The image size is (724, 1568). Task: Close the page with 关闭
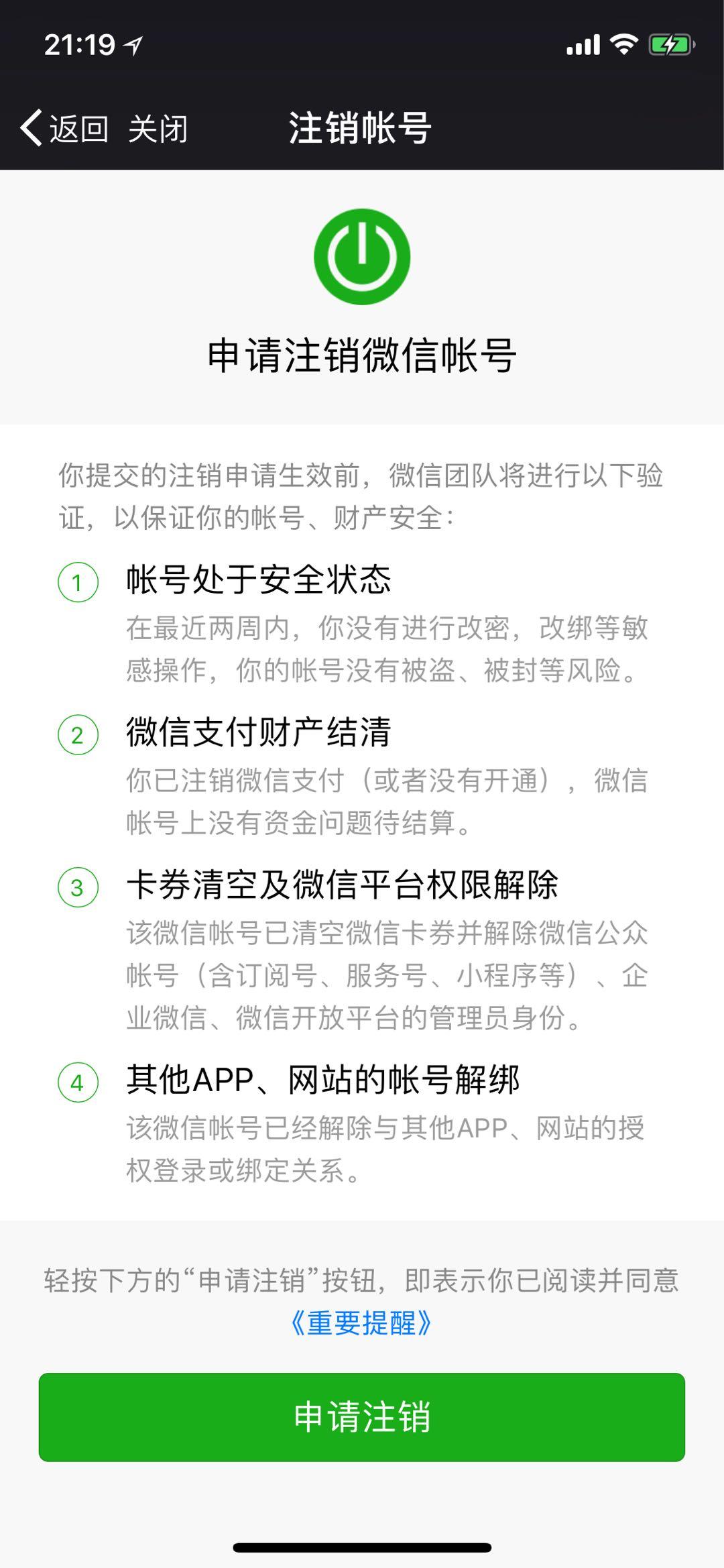click(158, 128)
